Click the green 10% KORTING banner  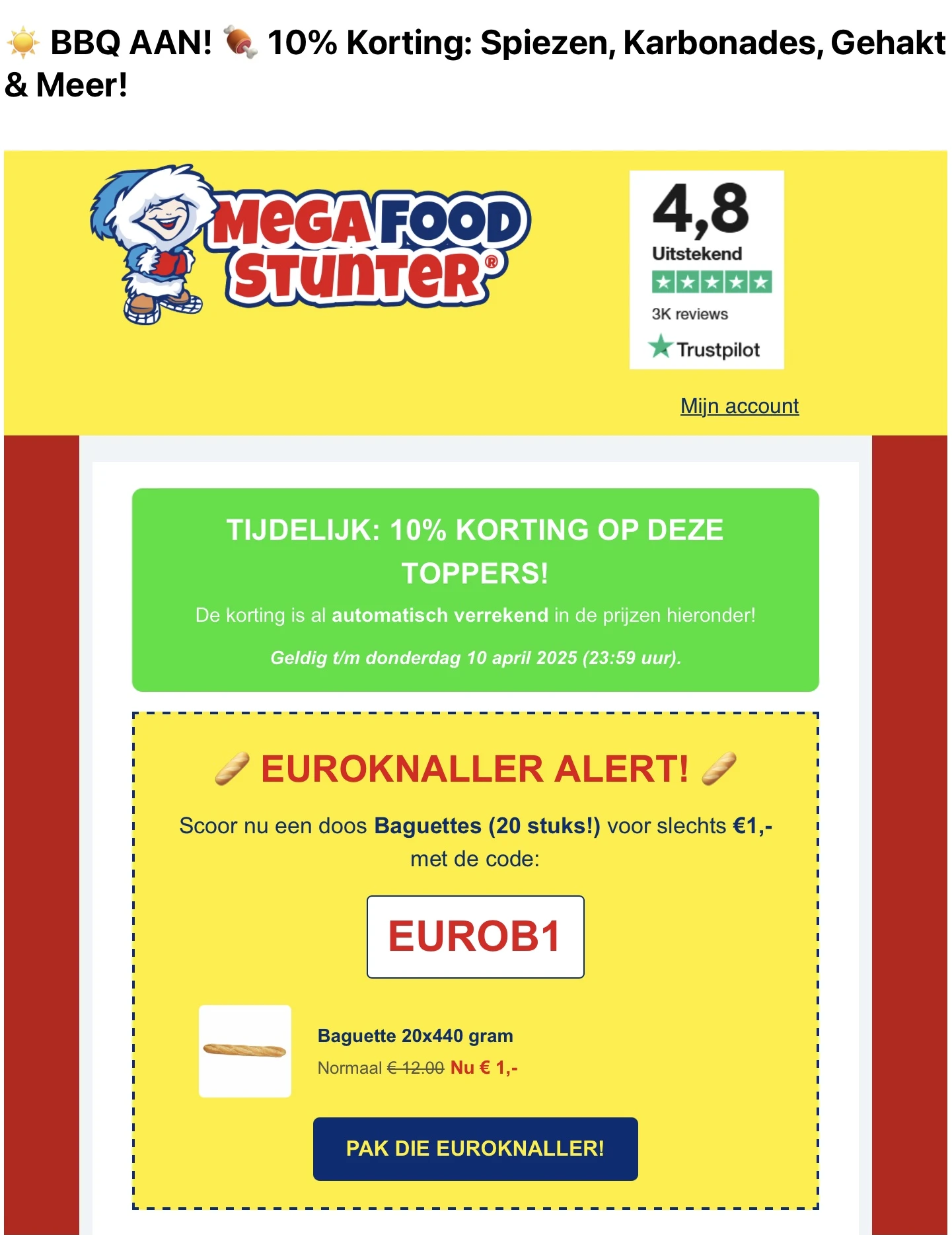475,588
